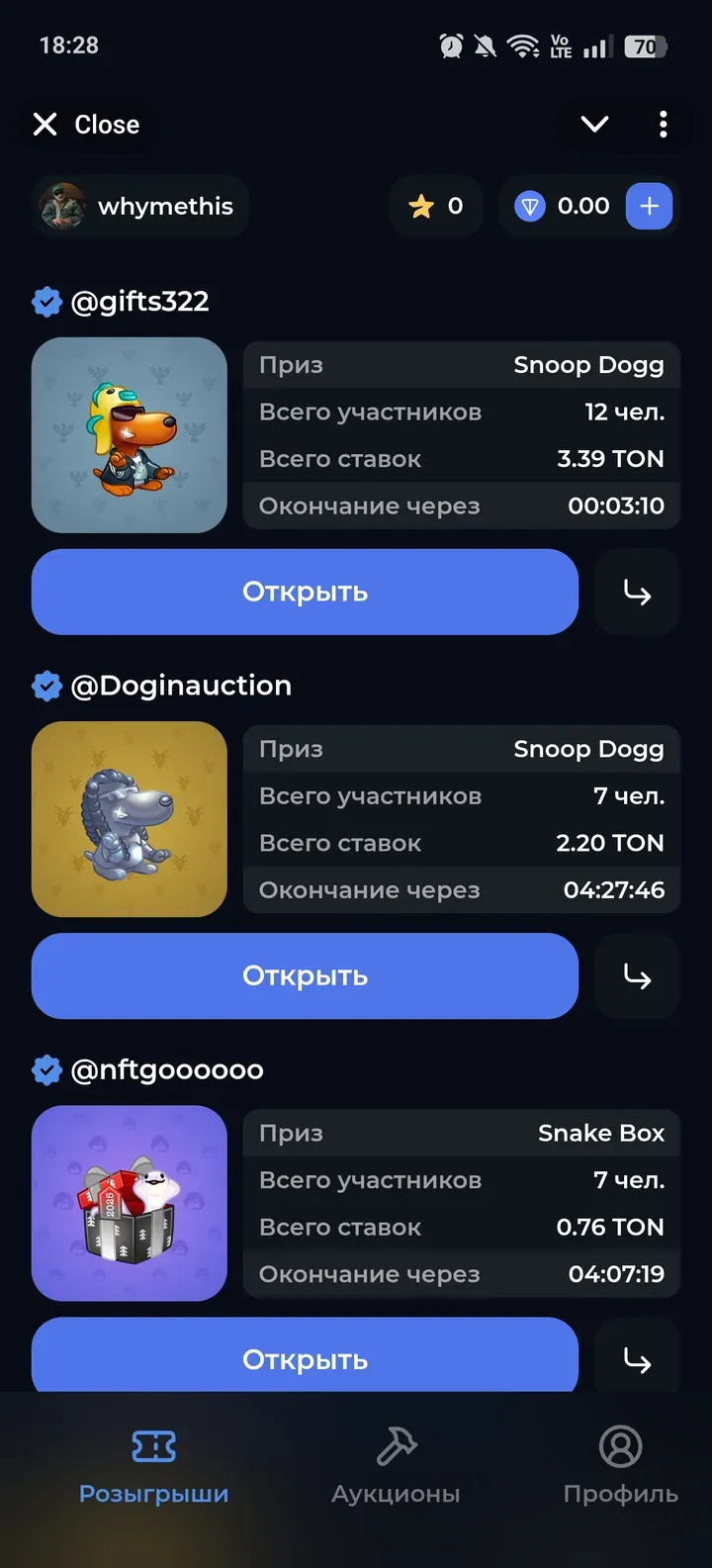
Task: Click the verified badge next to @nftgoooooo
Action: pyautogui.click(x=46, y=1069)
